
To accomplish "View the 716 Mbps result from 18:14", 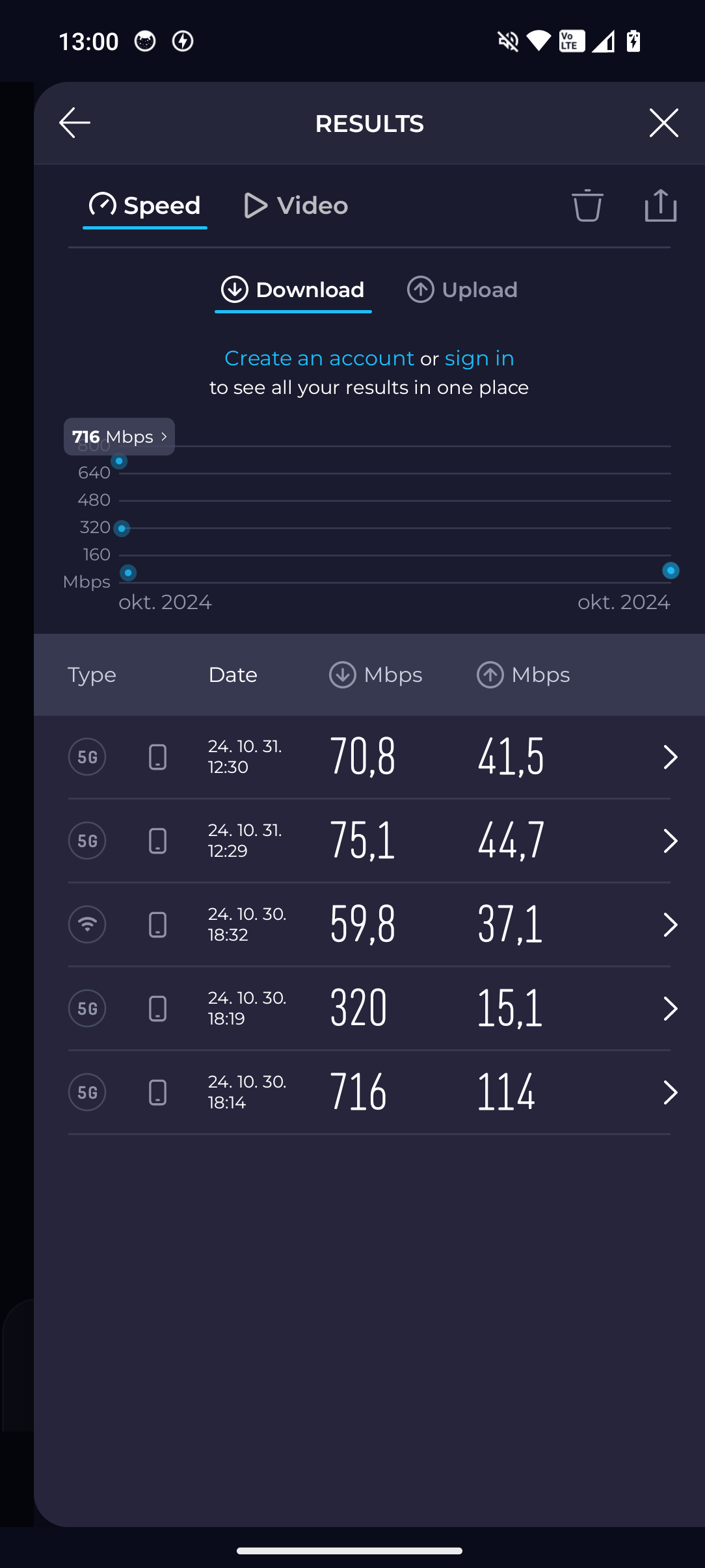I will (369, 1093).
